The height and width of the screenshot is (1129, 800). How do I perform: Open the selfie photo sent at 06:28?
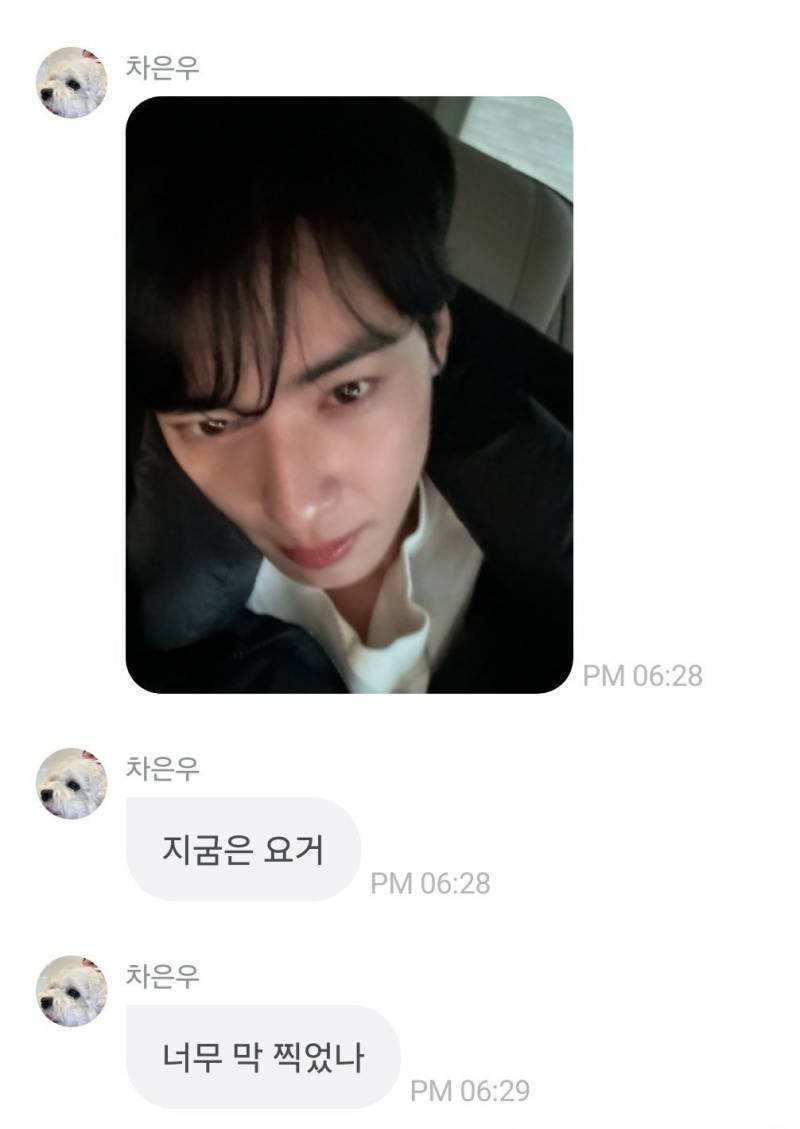pos(348,394)
